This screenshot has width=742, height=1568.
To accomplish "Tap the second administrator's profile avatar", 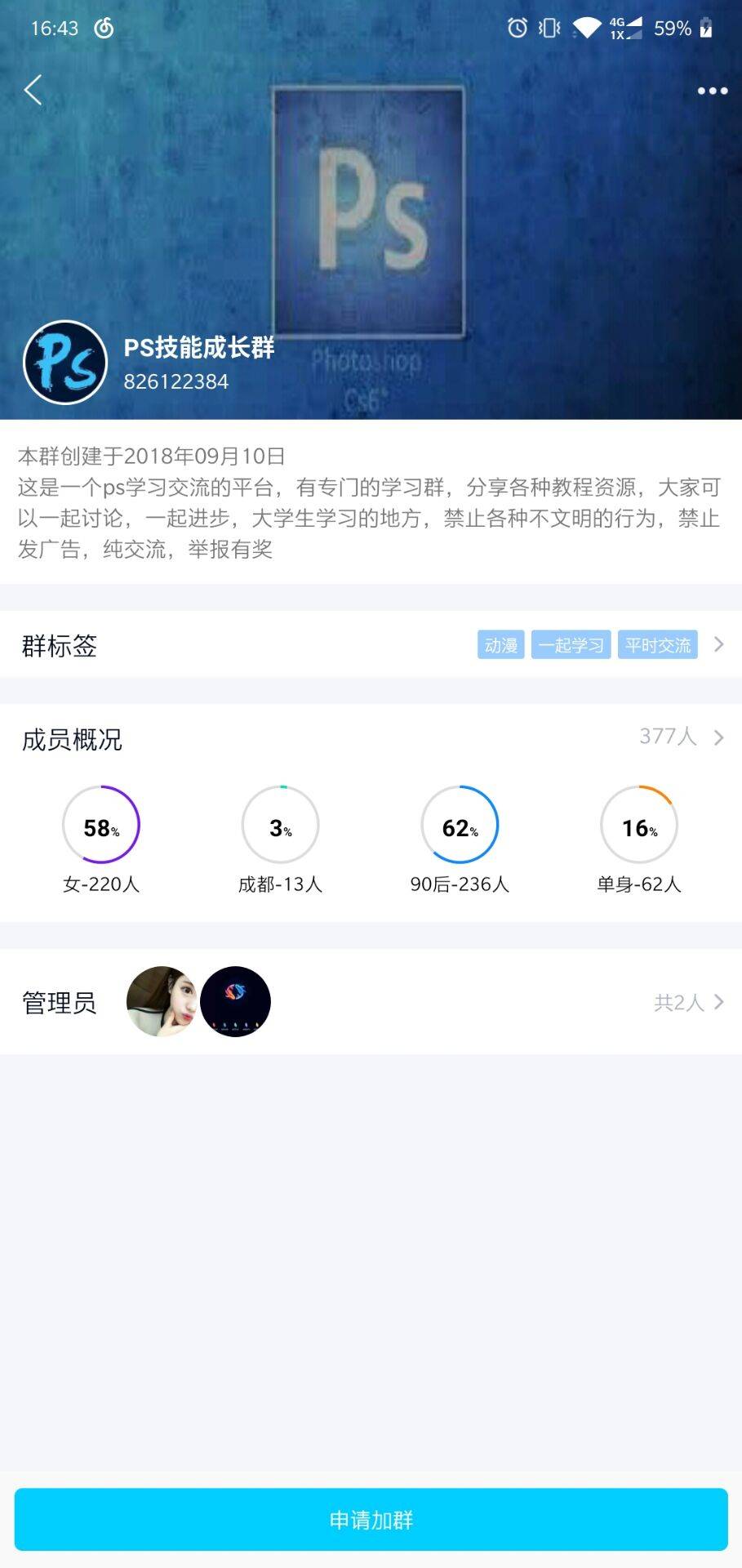I will 235,1001.
